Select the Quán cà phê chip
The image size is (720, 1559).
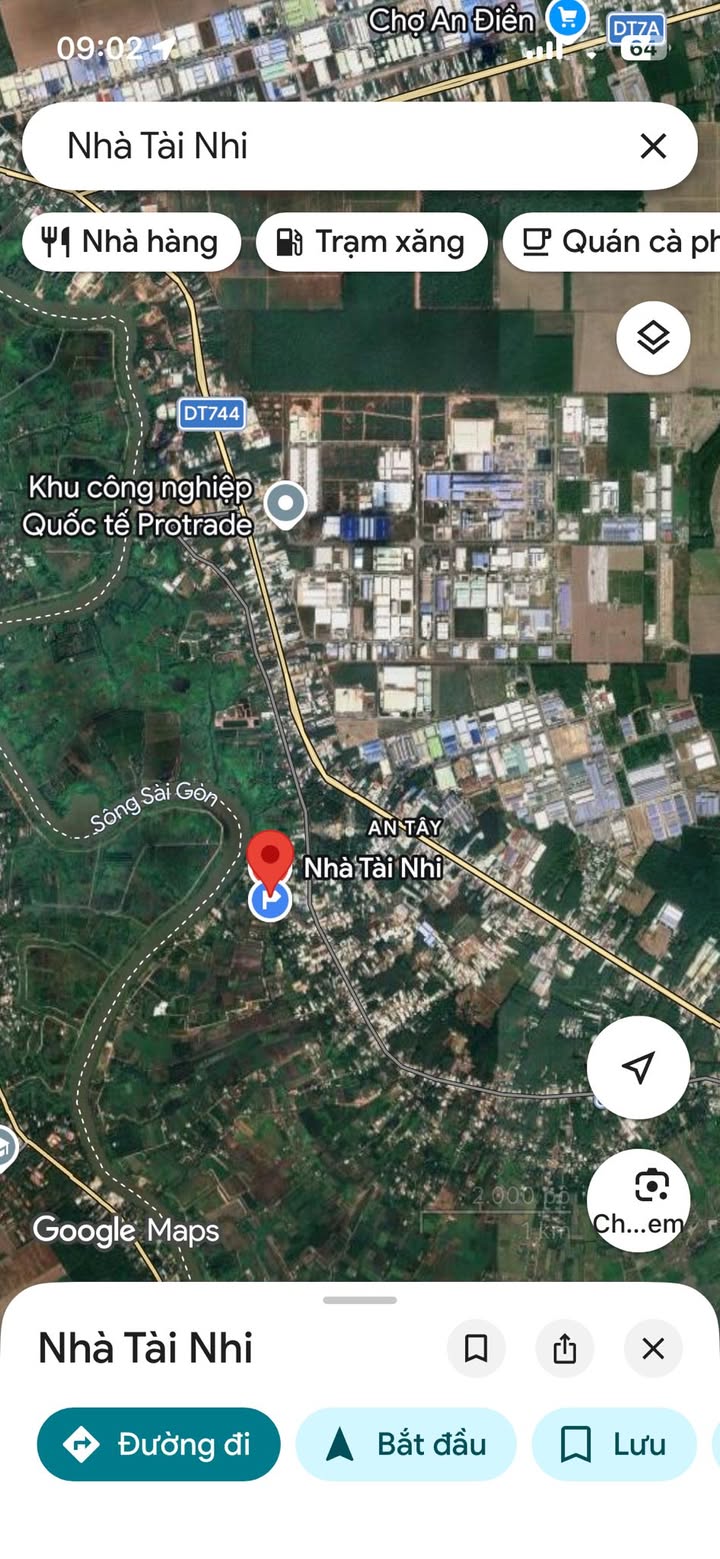[x=612, y=242]
